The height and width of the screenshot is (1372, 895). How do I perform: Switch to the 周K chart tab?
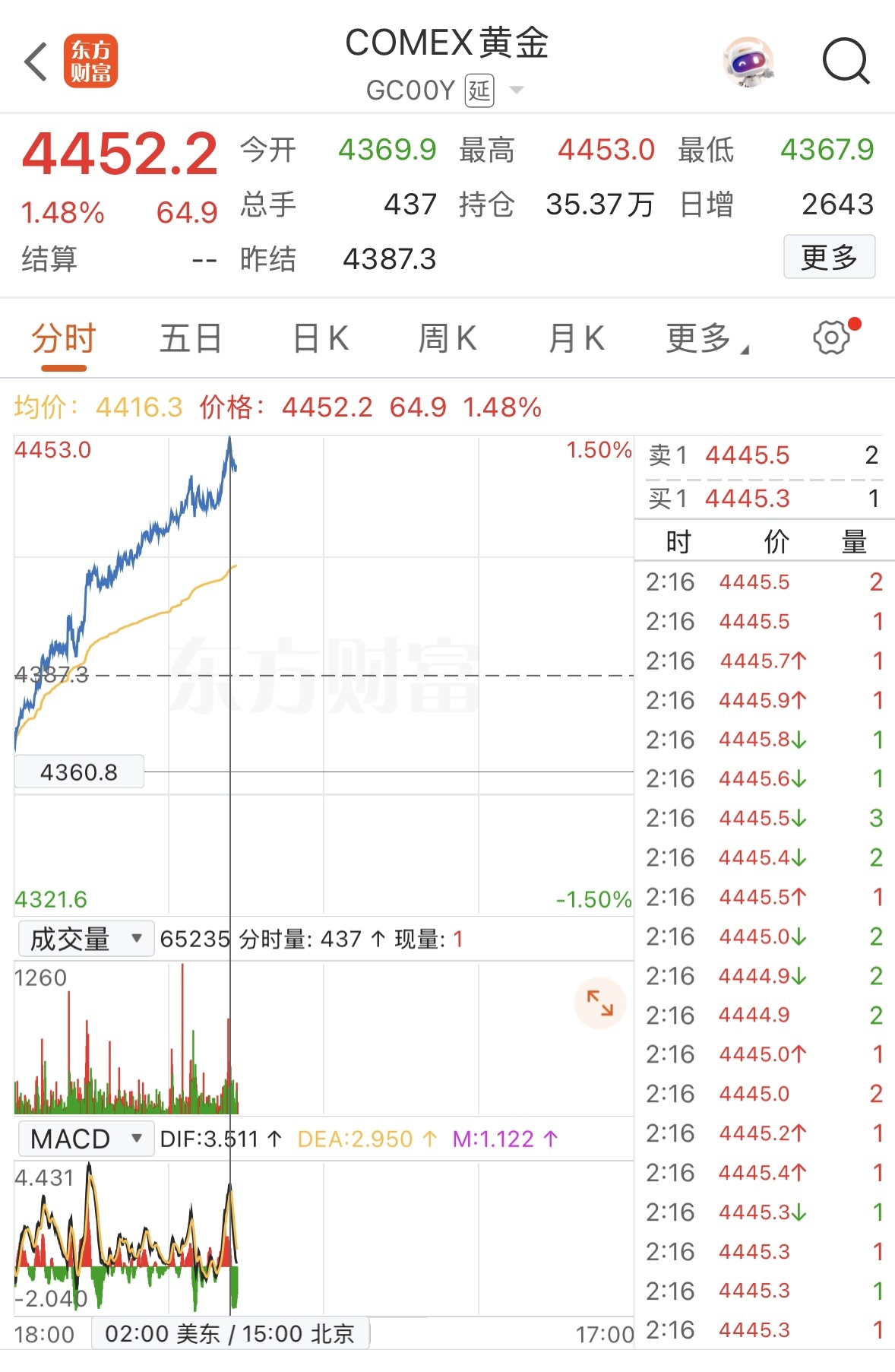point(447,339)
